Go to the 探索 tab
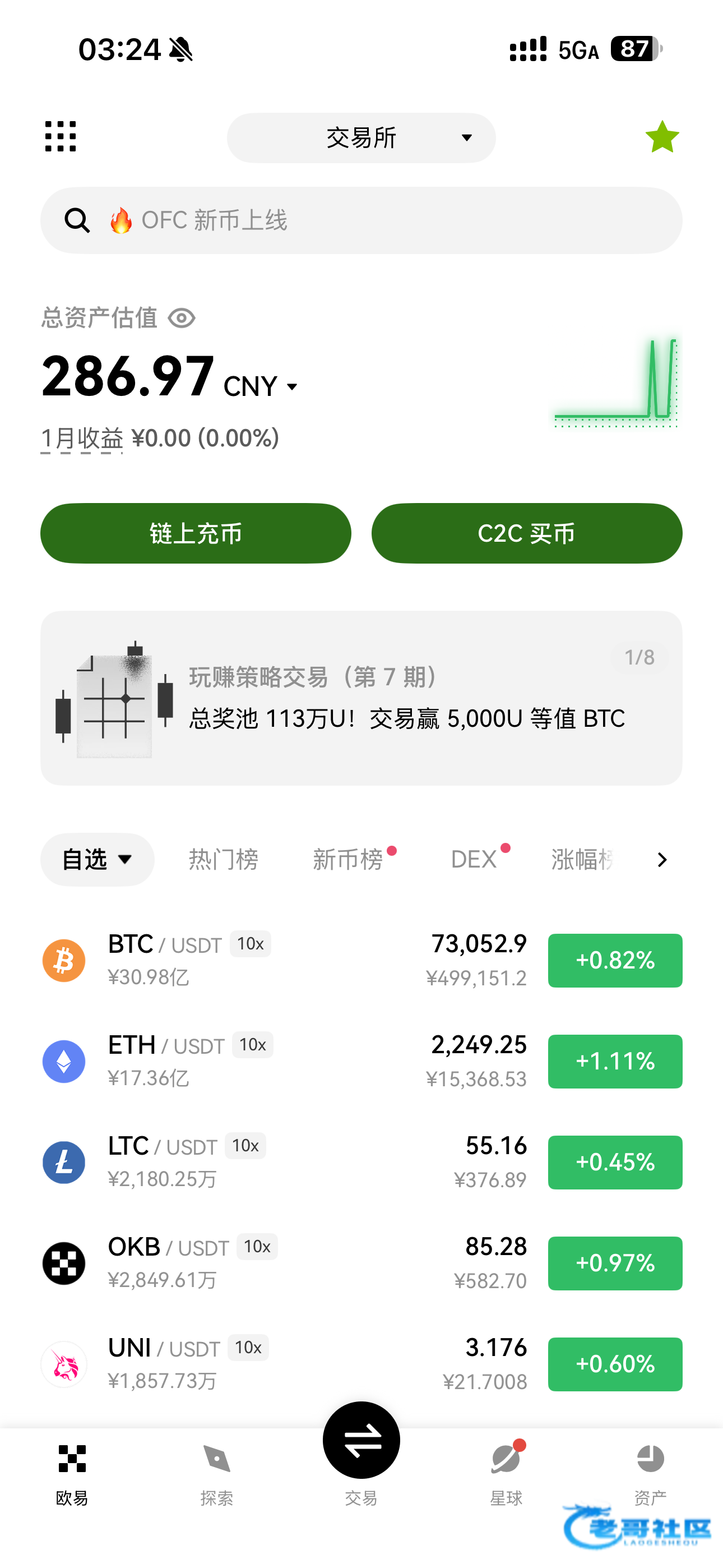 click(x=217, y=1473)
